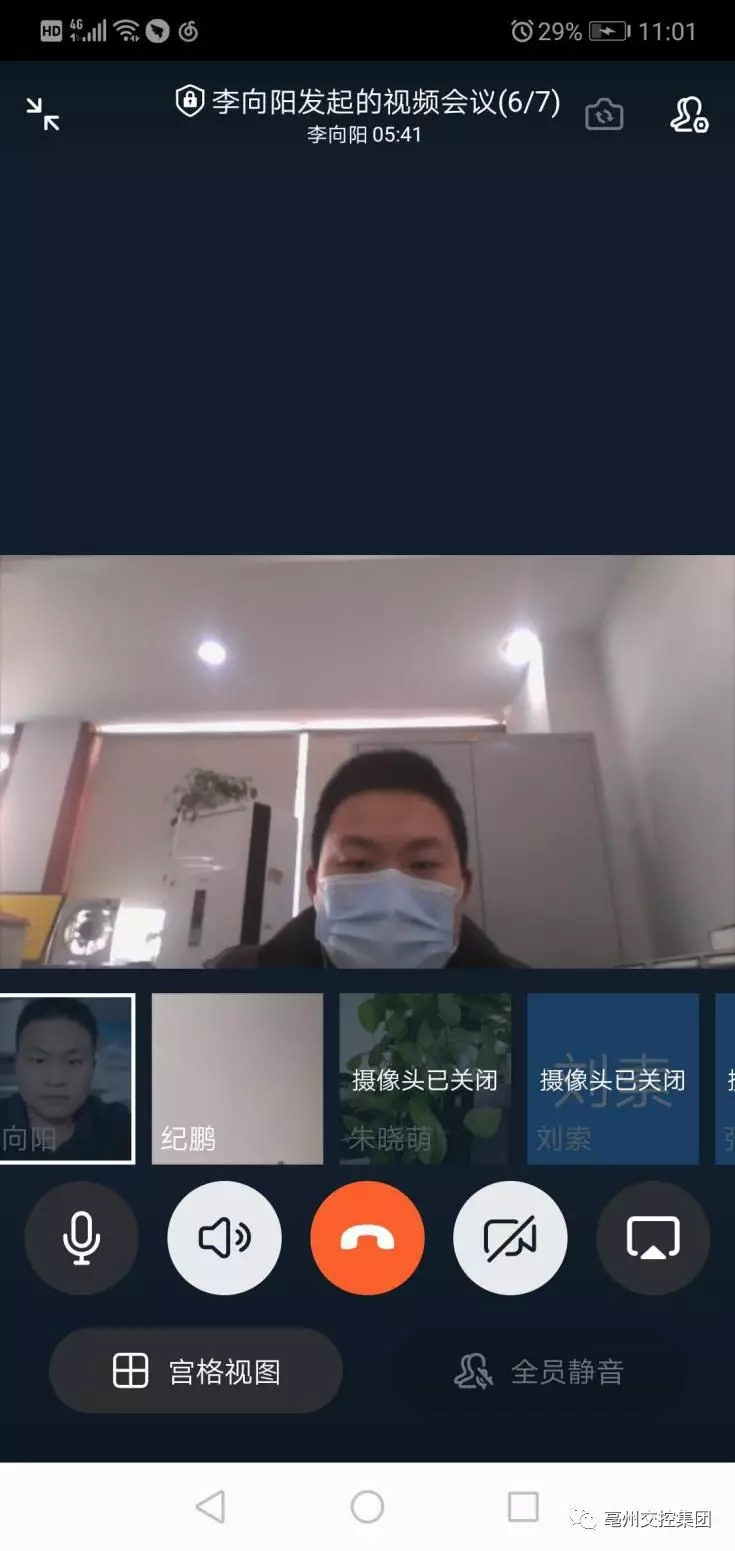This screenshot has height=1551, width=735.
Task: Mute all members with 全员静音
Action: [539, 1371]
